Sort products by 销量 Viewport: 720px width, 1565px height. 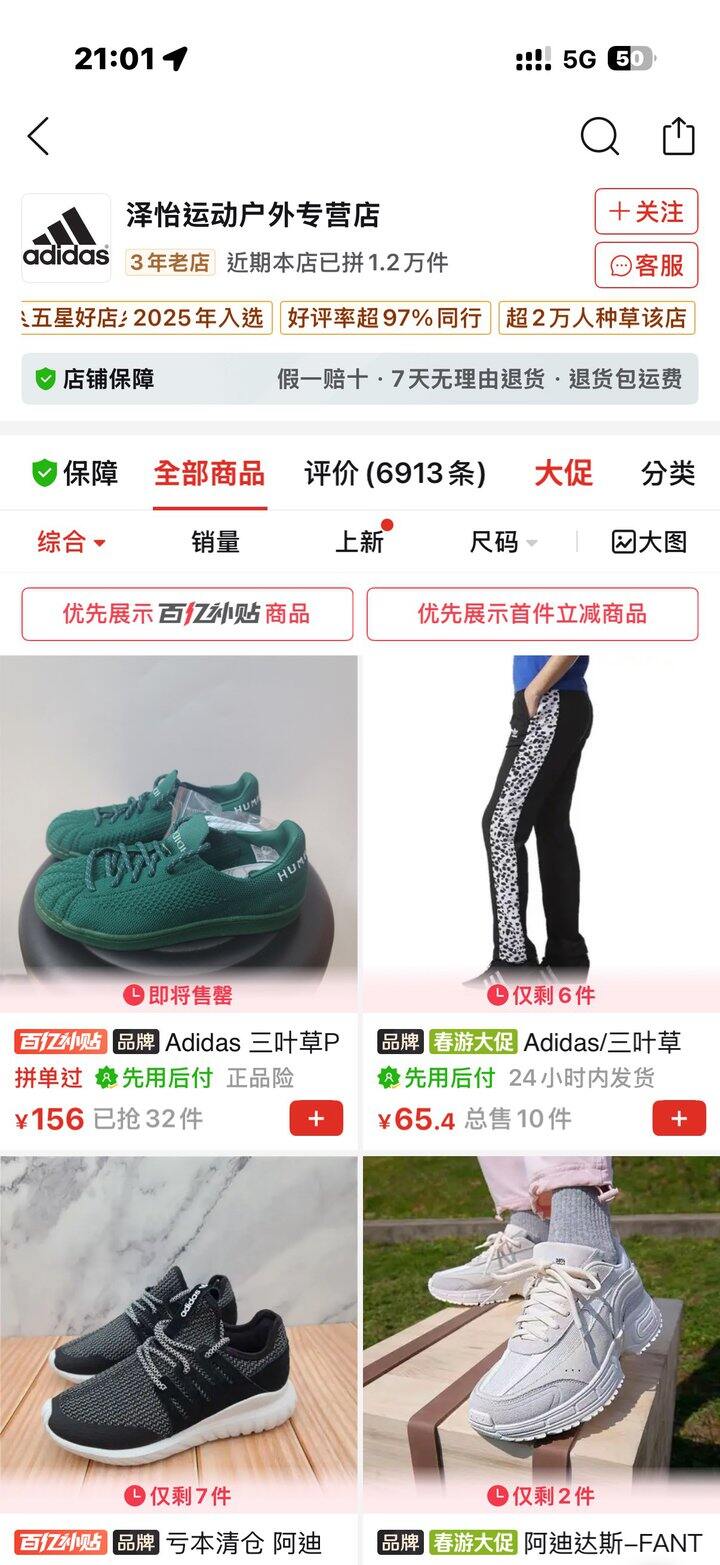point(215,542)
